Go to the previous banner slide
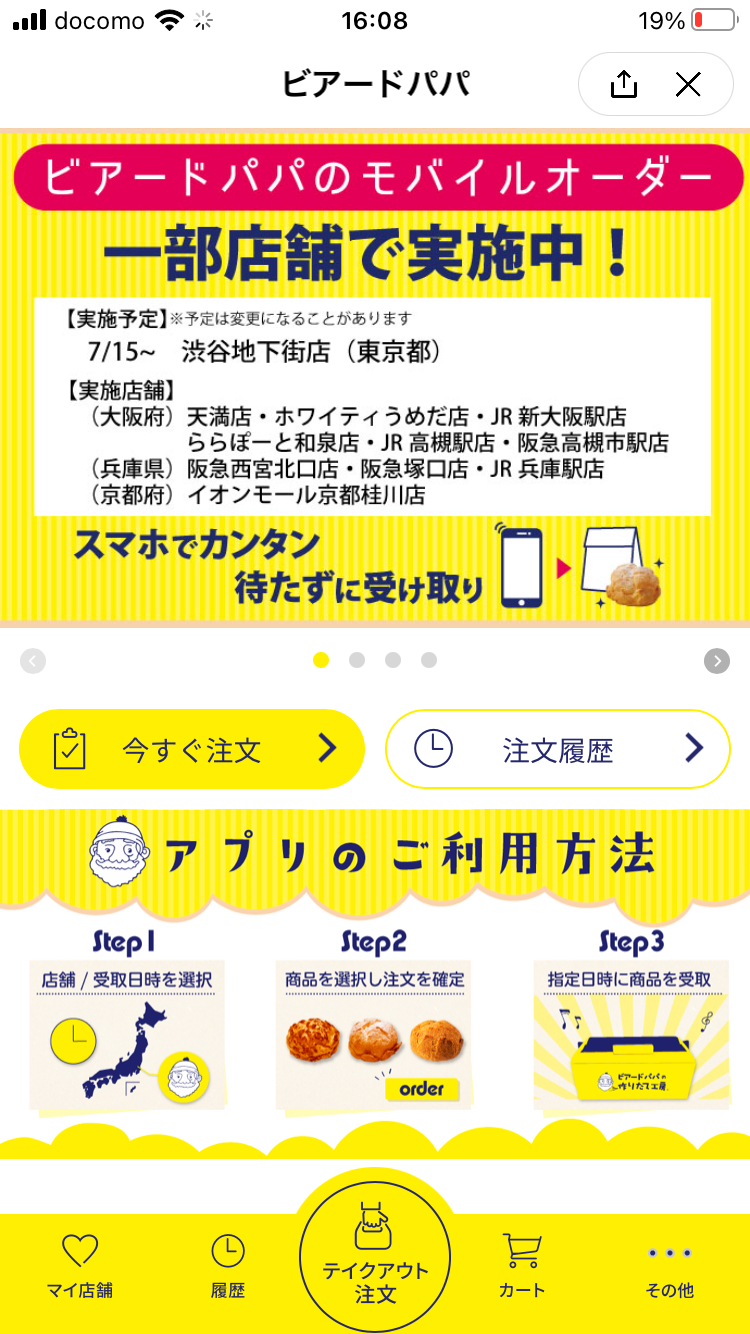750x1334 pixels. 33,660
